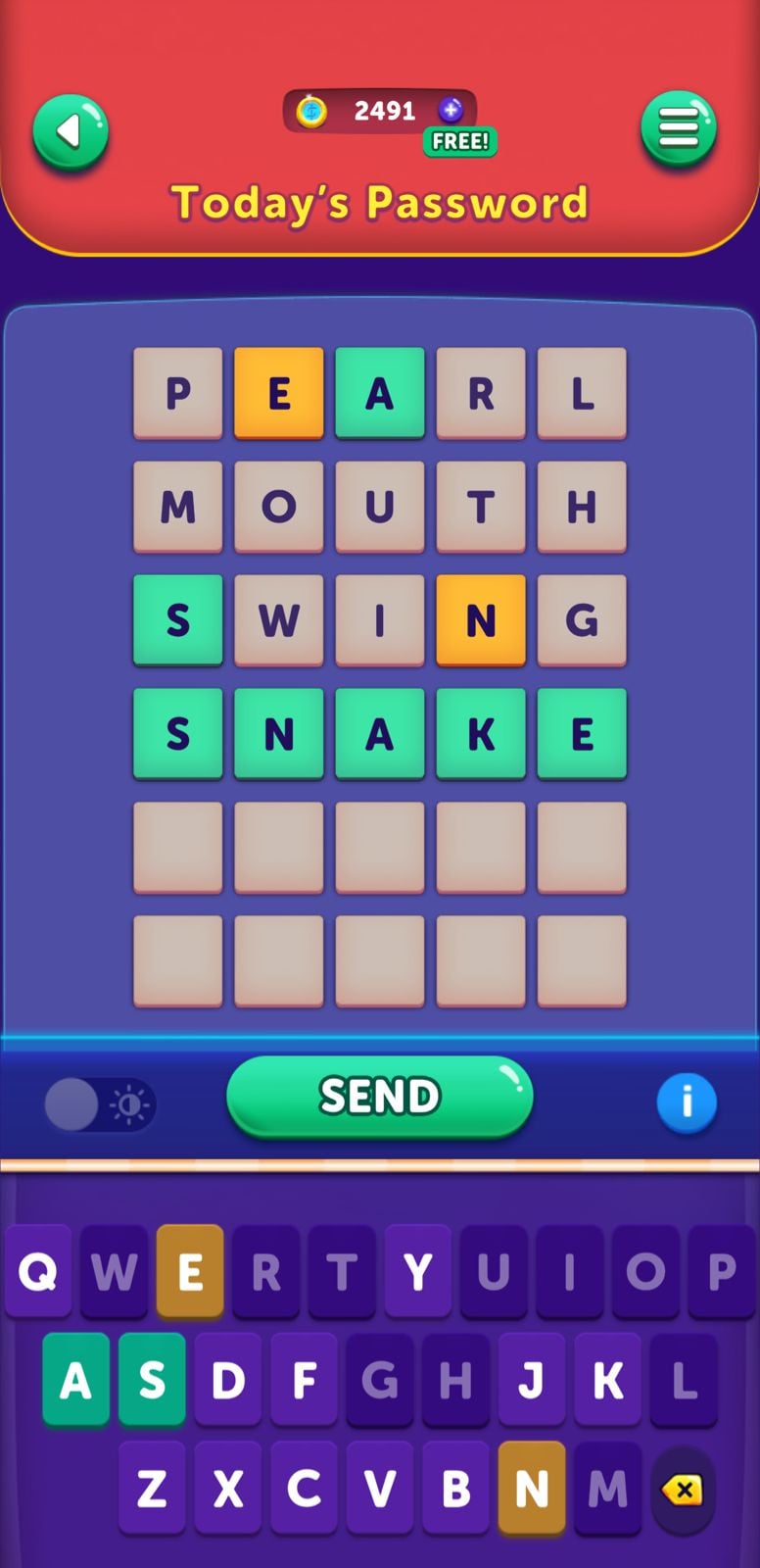Open the hamburger menu

point(678,128)
